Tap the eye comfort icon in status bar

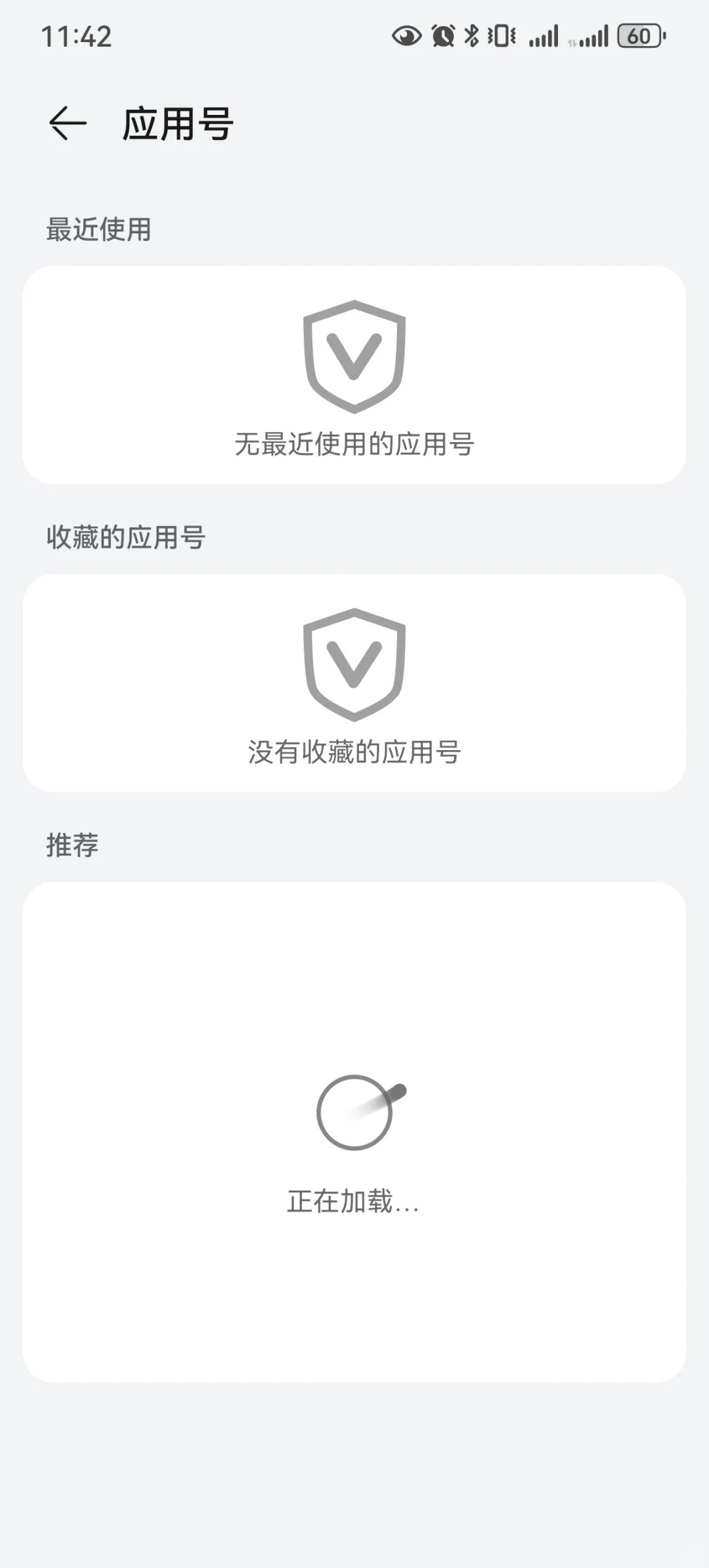[406, 37]
